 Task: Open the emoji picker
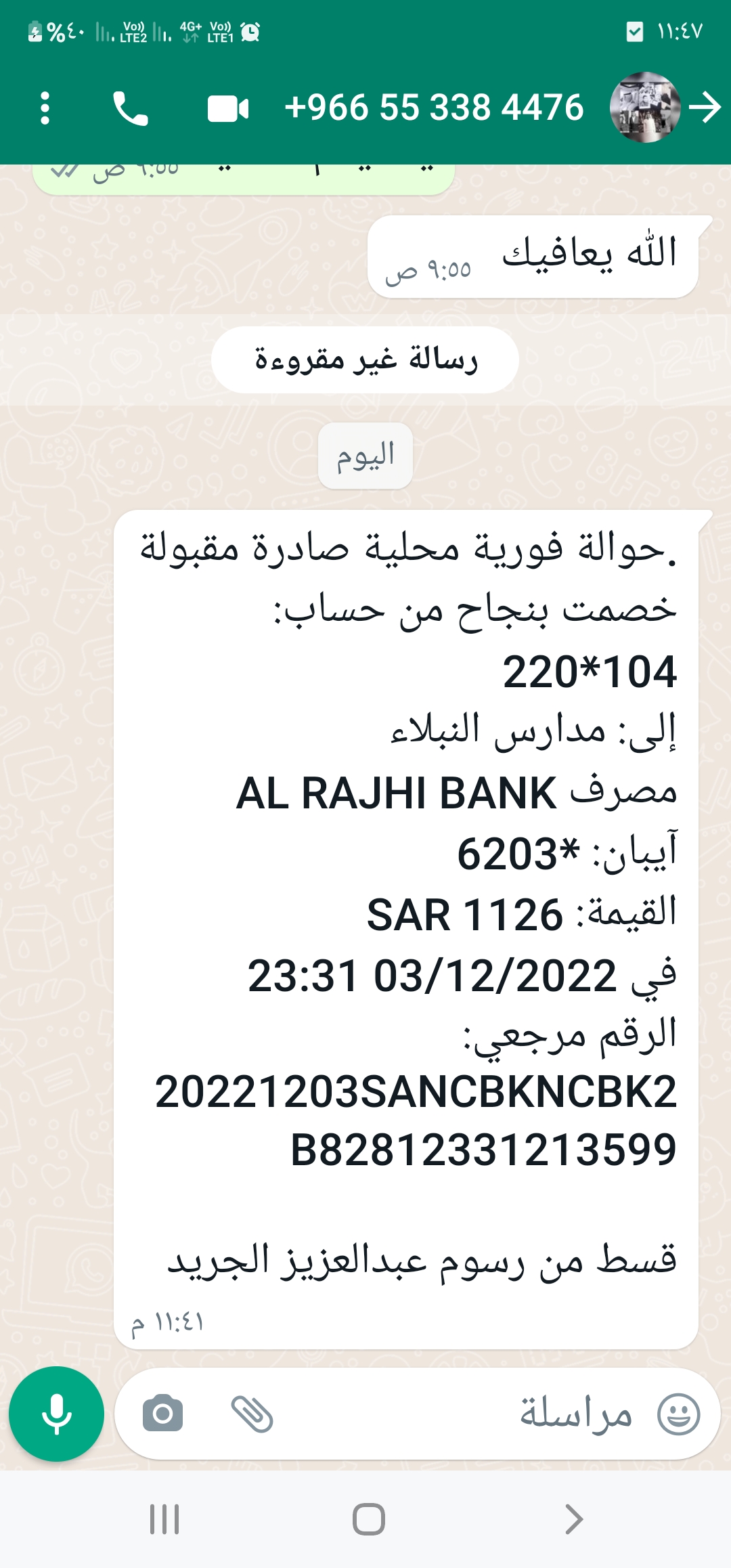(x=679, y=1414)
